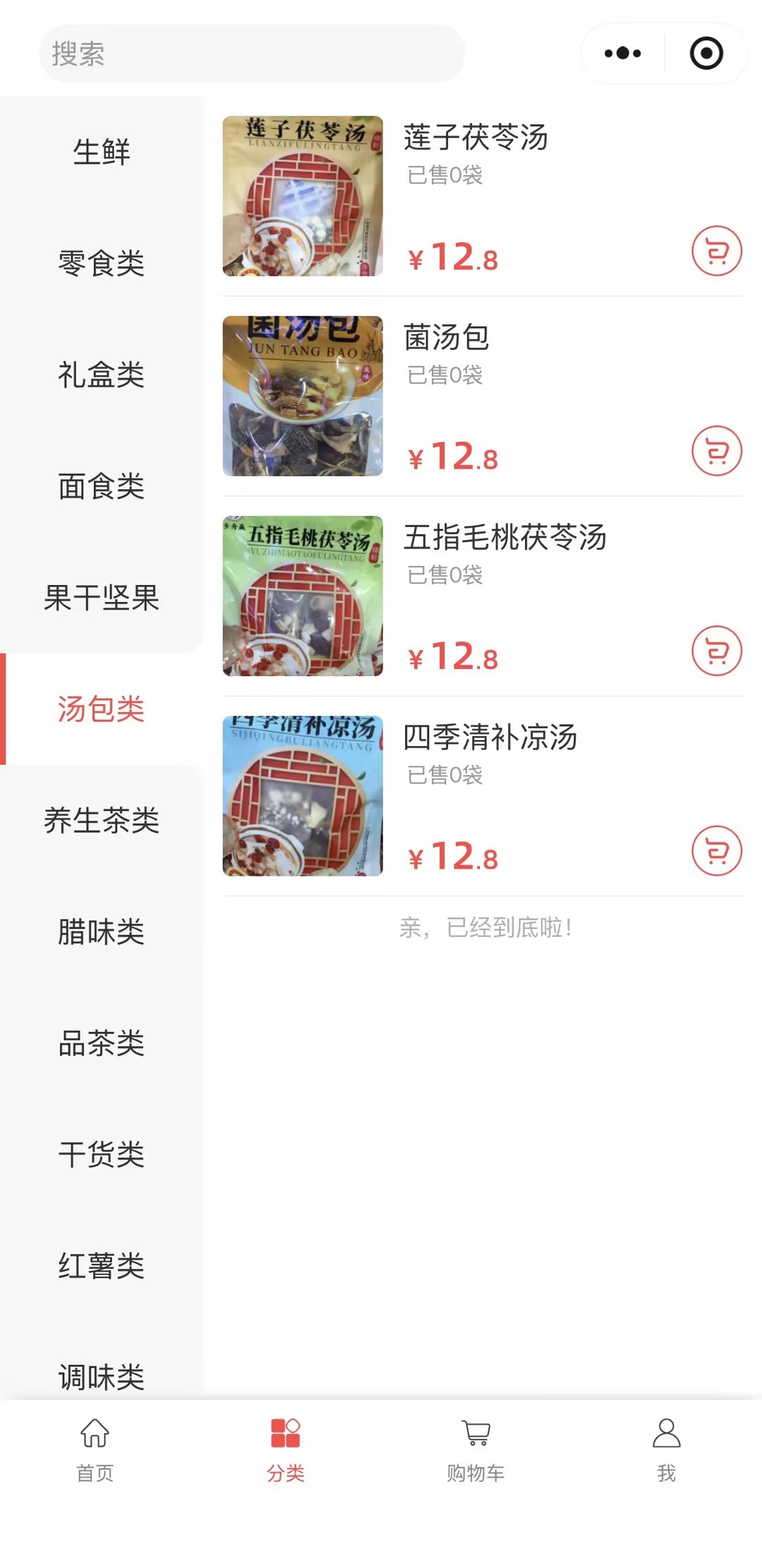This screenshot has width=762, height=1568.
Task: Select the 生鲜 category
Action: [x=102, y=152]
